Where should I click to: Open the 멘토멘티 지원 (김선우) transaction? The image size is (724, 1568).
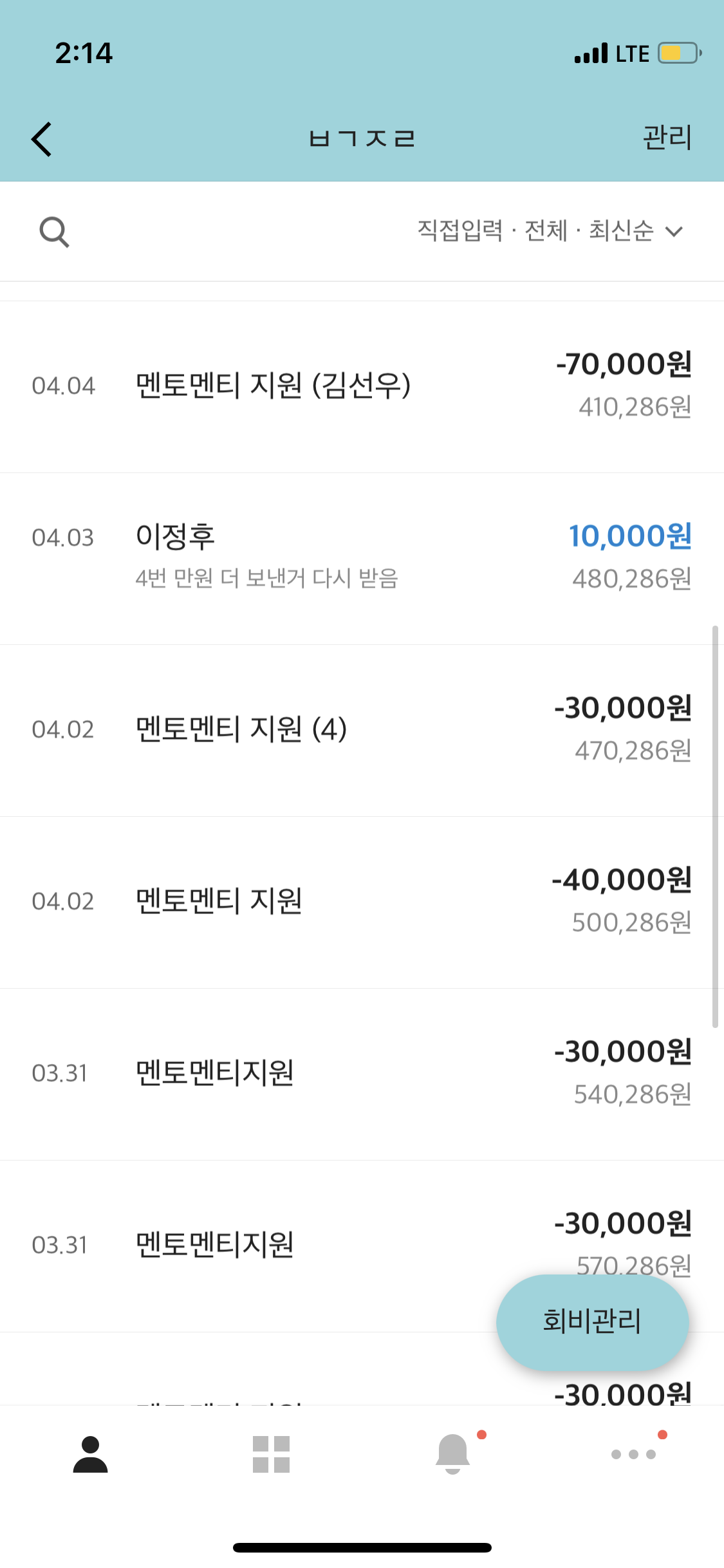tap(362, 386)
